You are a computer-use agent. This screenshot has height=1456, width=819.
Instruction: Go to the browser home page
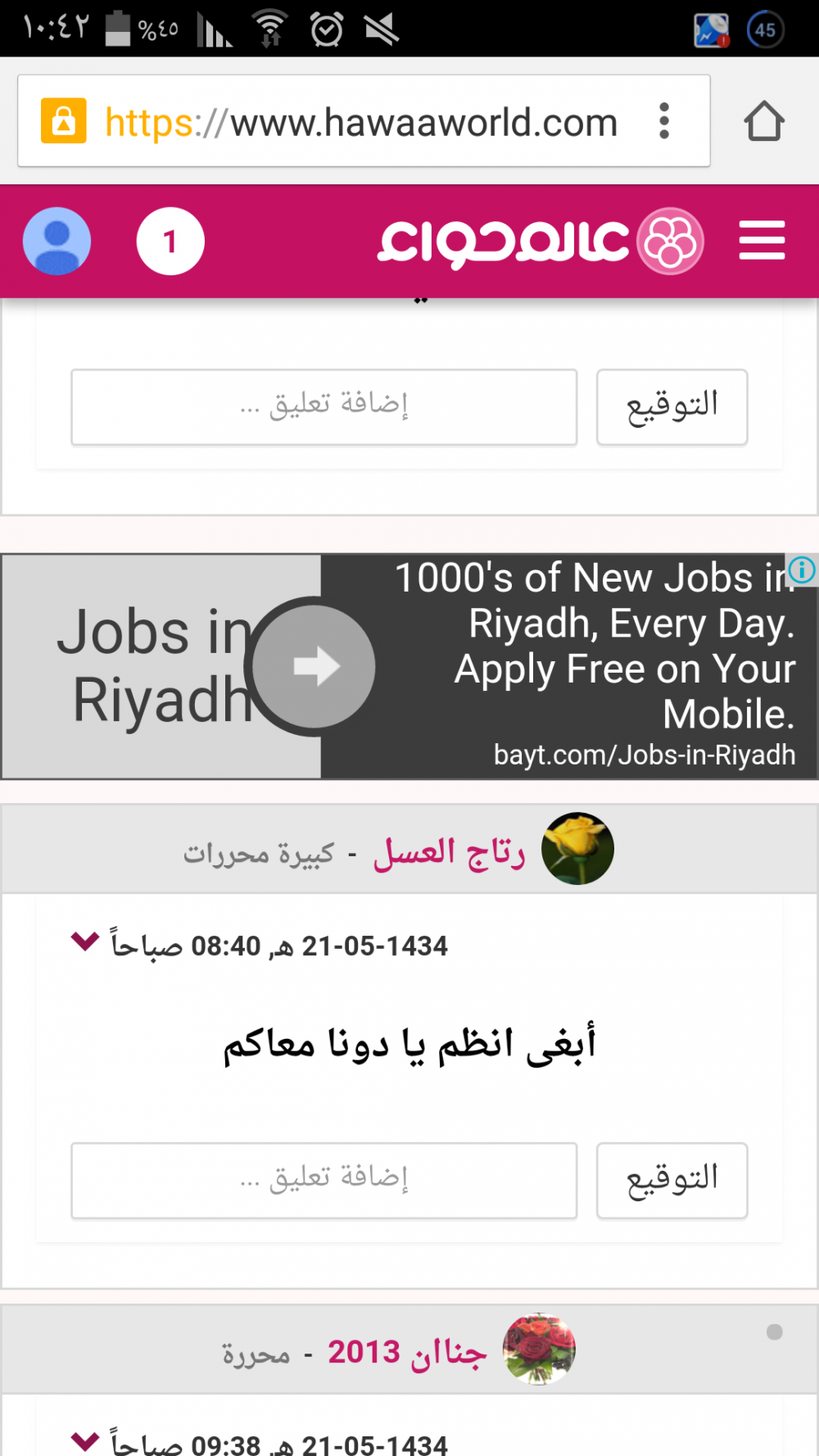click(763, 121)
